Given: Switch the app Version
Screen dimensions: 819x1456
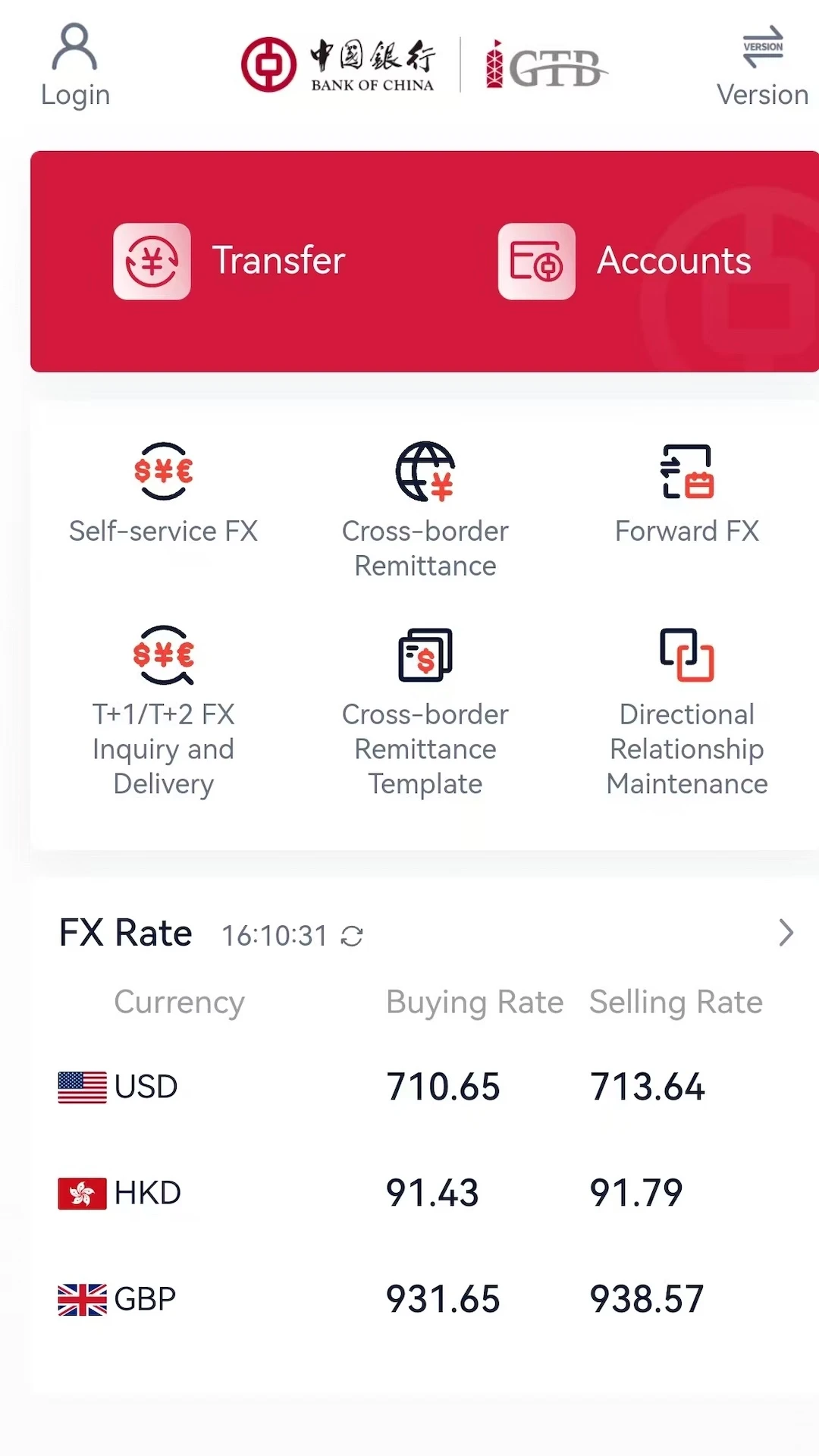Looking at the screenshot, I should (x=762, y=66).
